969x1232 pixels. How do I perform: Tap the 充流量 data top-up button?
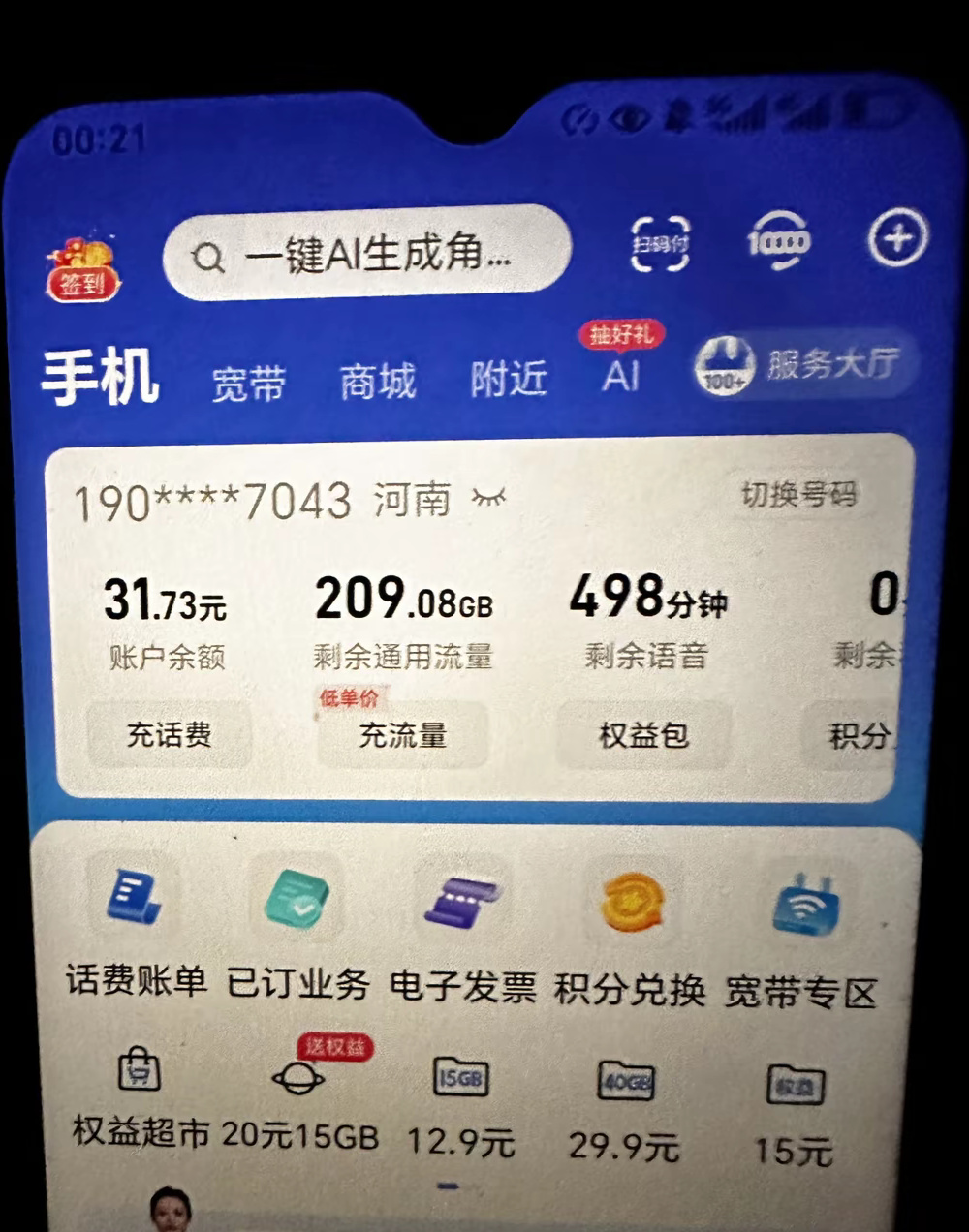pos(403,735)
